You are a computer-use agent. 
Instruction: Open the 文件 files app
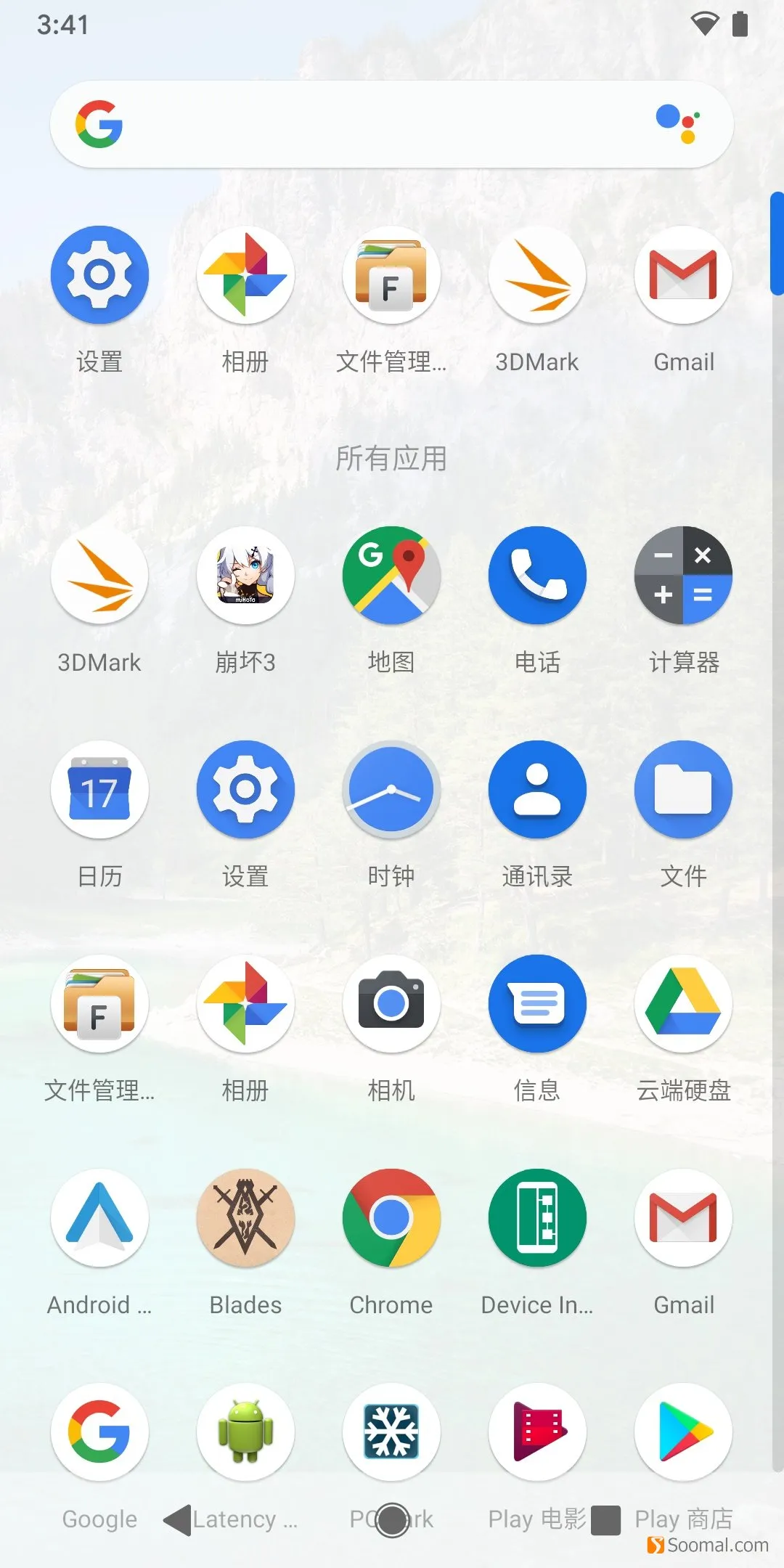[x=683, y=790]
